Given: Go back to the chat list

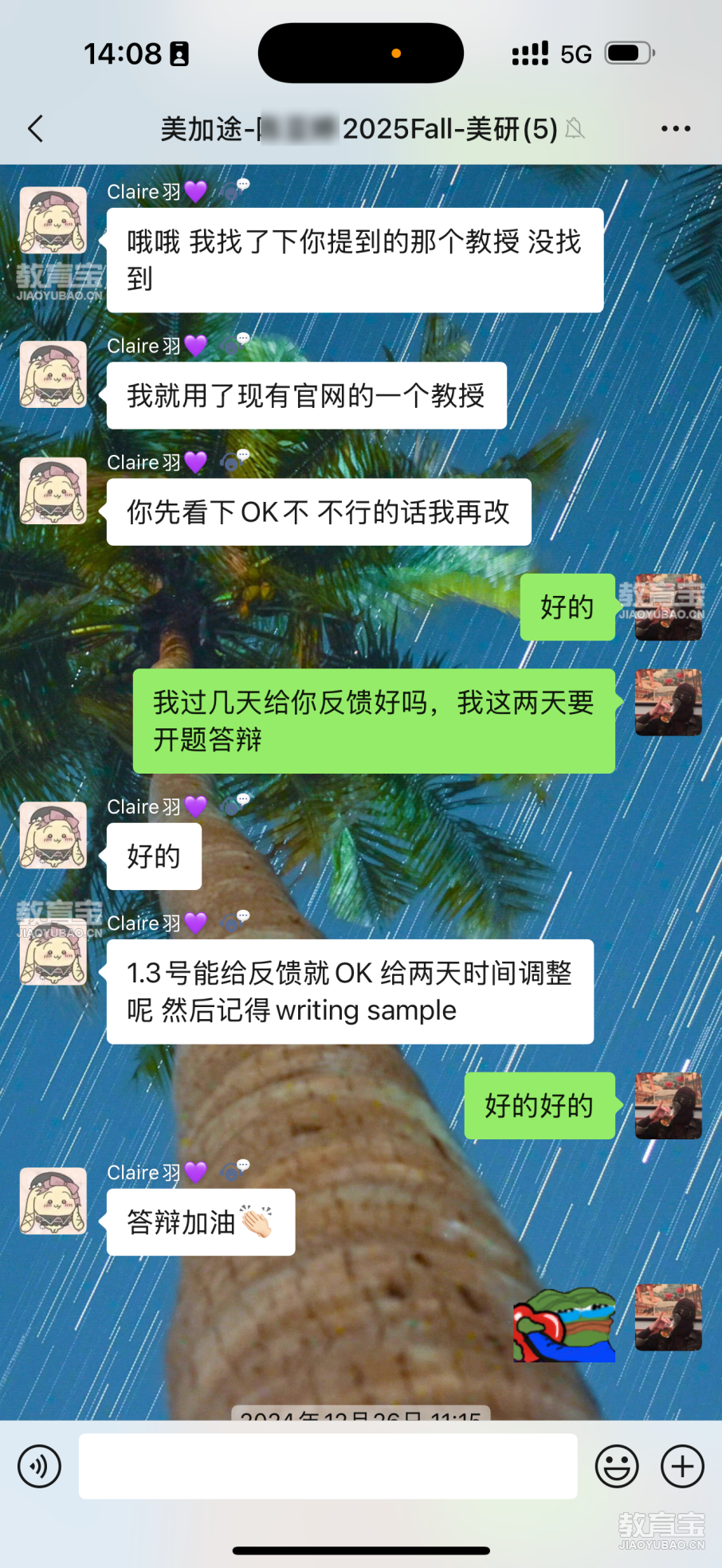Looking at the screenshot, I should click(x=36, y=128).
